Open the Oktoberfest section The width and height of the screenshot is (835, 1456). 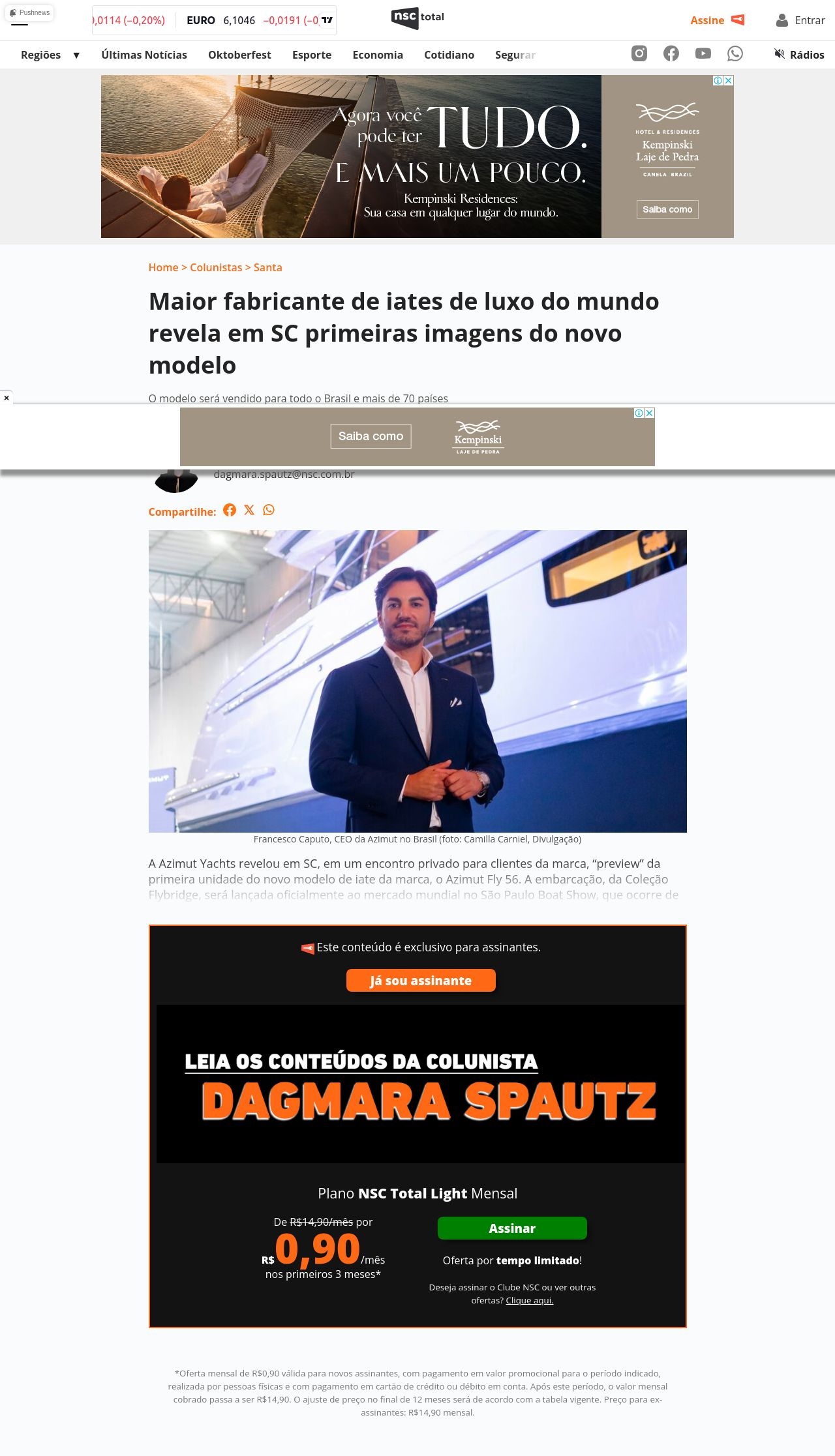point(239,55)
